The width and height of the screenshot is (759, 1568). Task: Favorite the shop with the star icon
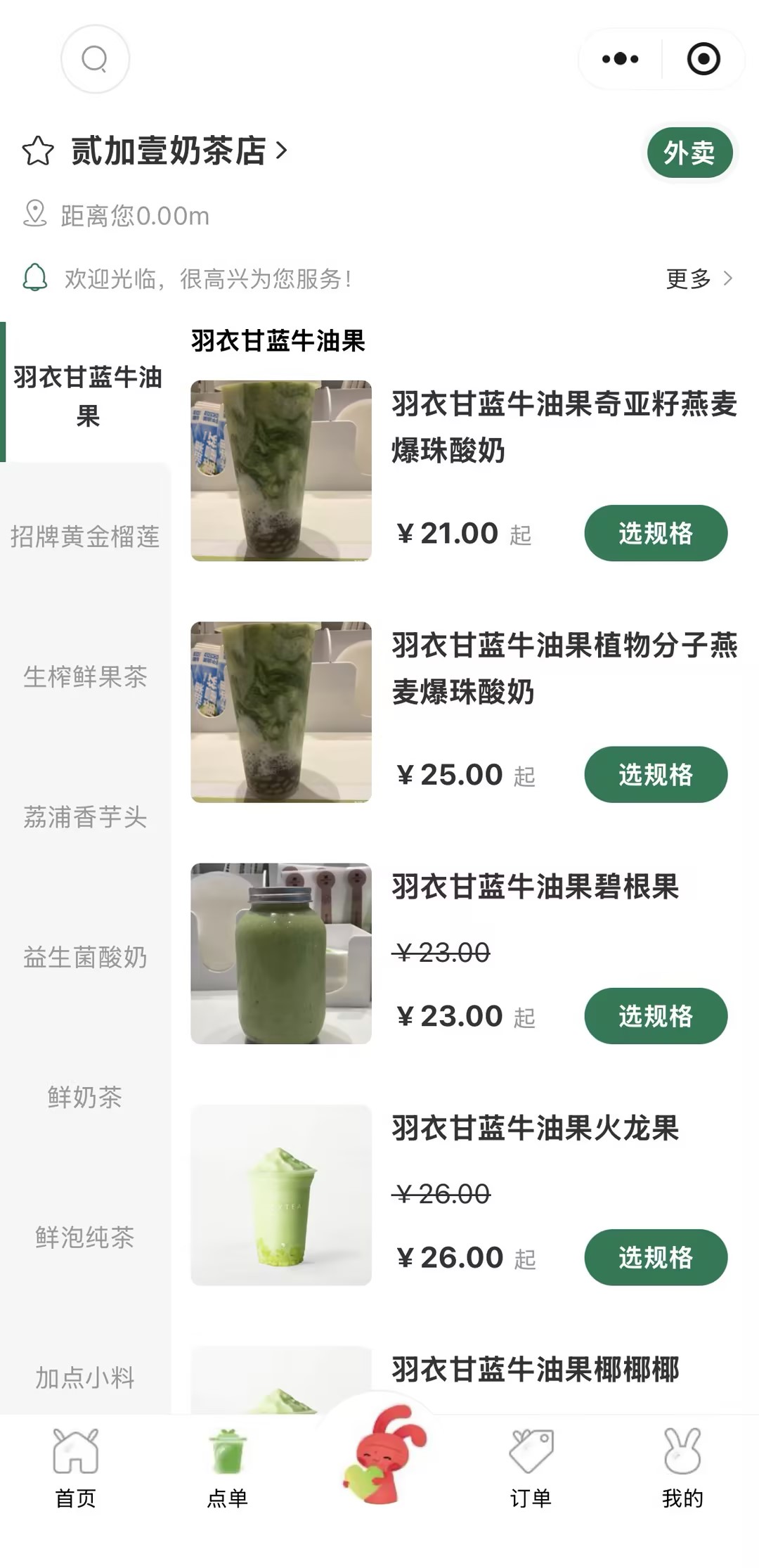click(x=38, y=151)
